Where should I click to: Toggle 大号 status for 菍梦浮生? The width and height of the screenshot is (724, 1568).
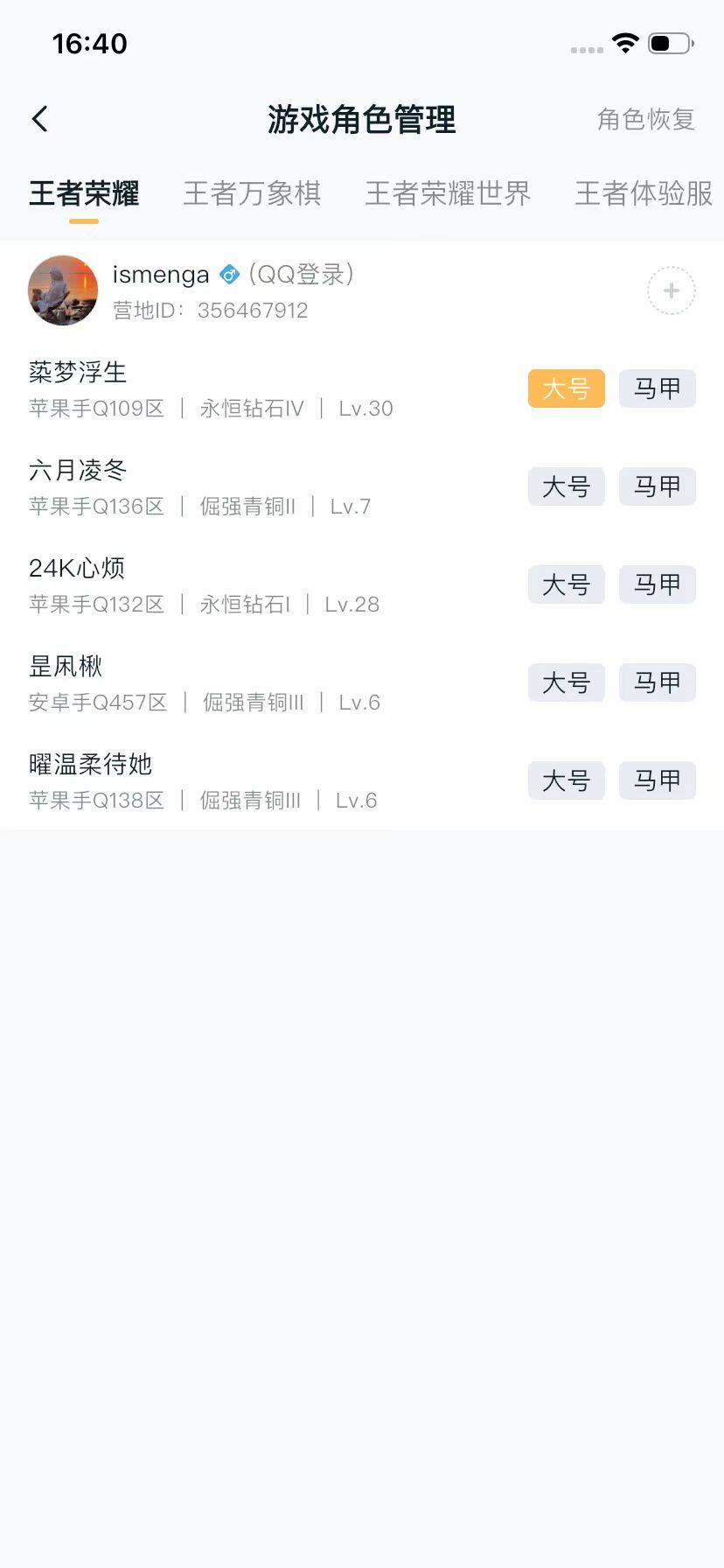(x=566, y=388)
